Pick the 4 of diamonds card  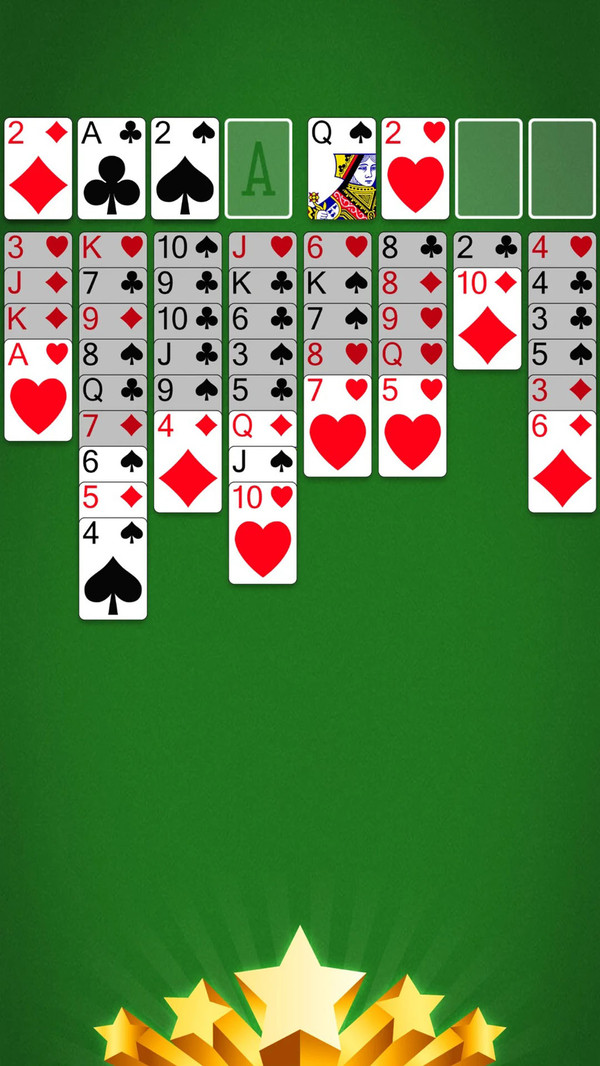(188, 461)
